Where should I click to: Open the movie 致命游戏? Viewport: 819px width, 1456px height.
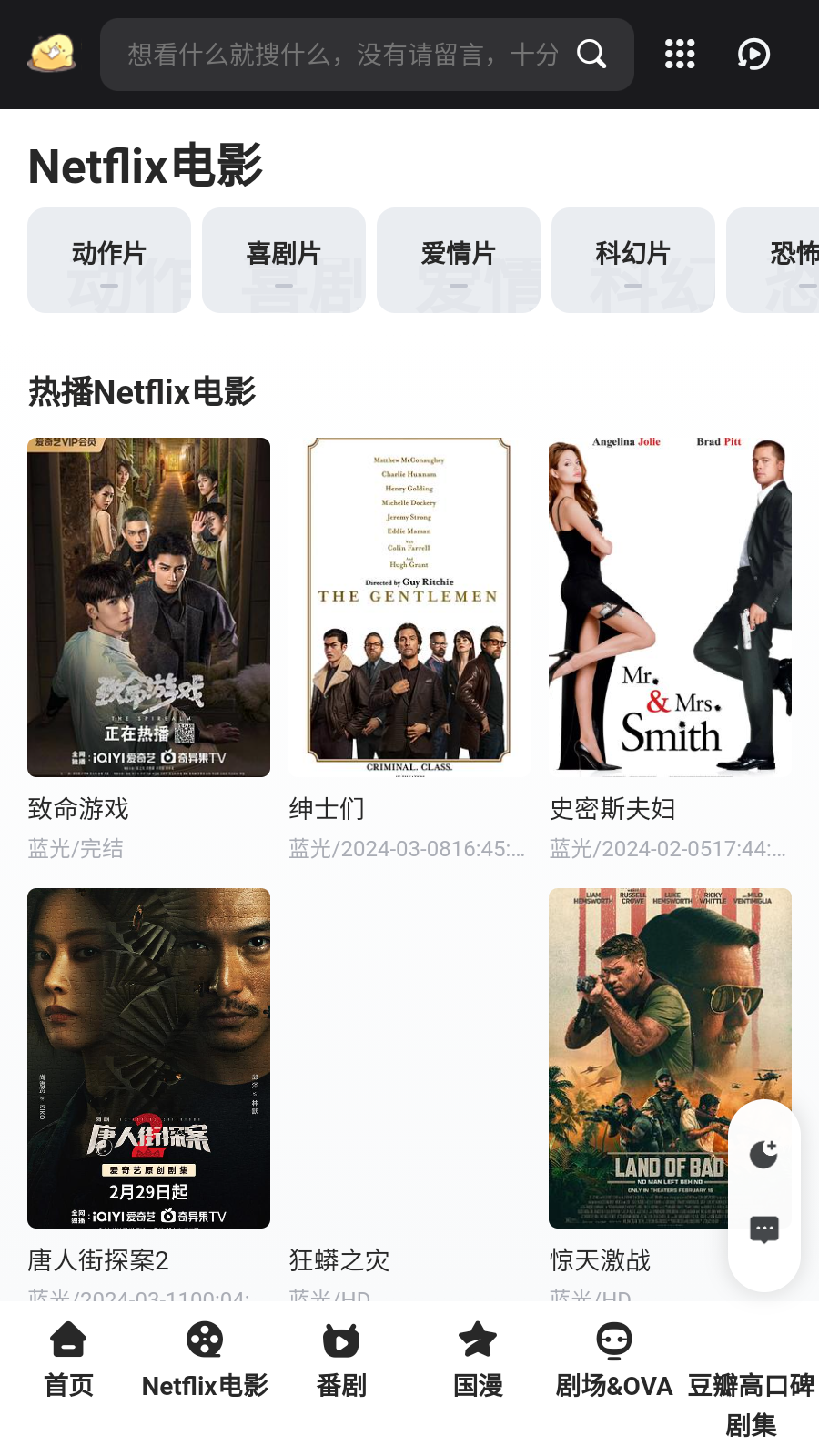point(148,607)
